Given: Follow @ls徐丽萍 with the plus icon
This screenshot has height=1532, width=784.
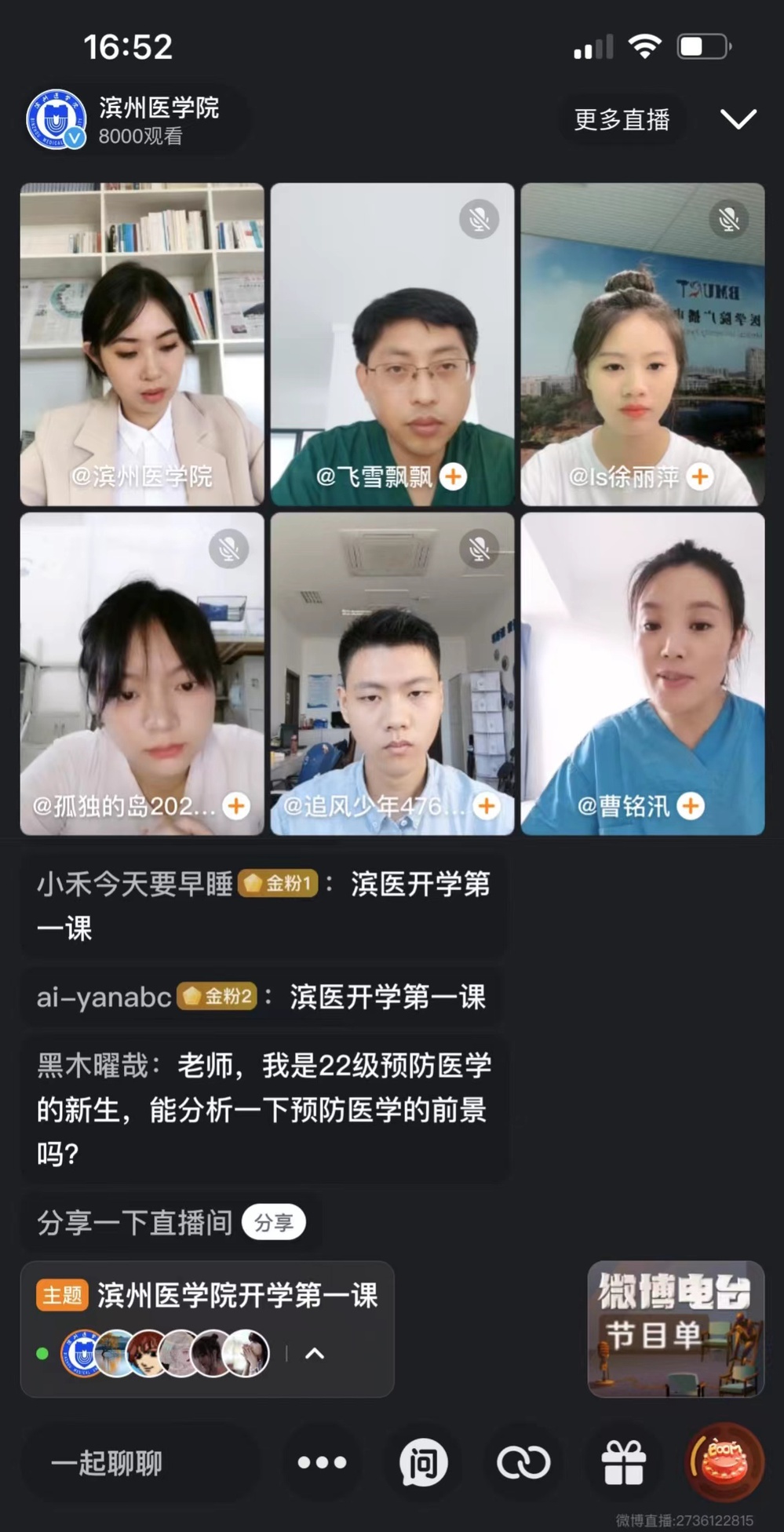Looking at the screenshot, I should 700,476.
